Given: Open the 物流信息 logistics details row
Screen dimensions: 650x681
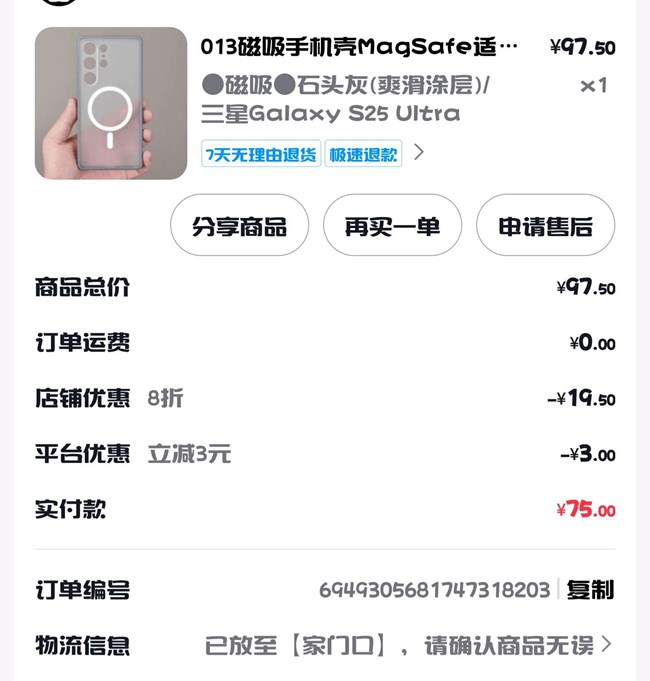Looking at the screenshot, I should (408, 646).
